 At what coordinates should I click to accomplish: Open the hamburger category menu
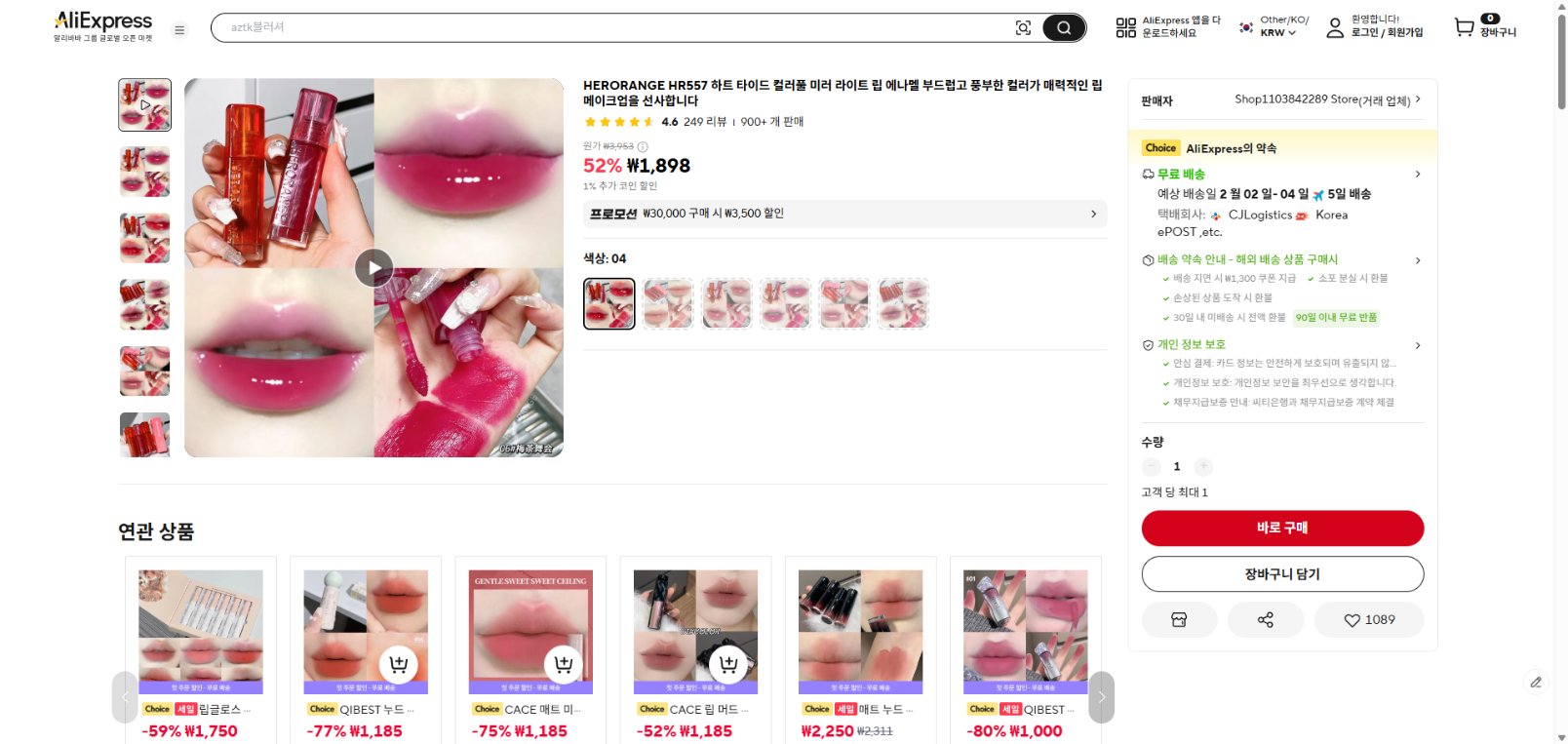click(179, 30)
